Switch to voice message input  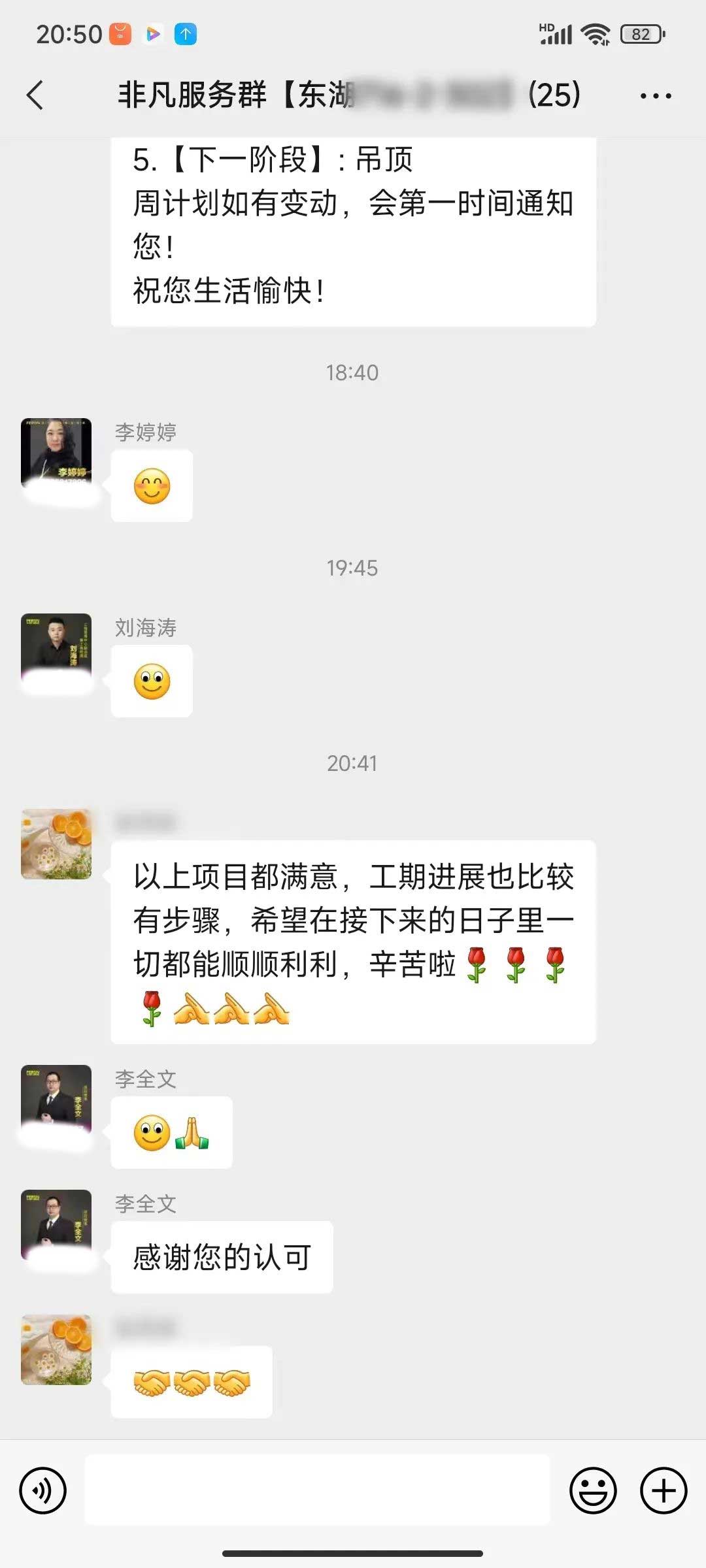43,1490
